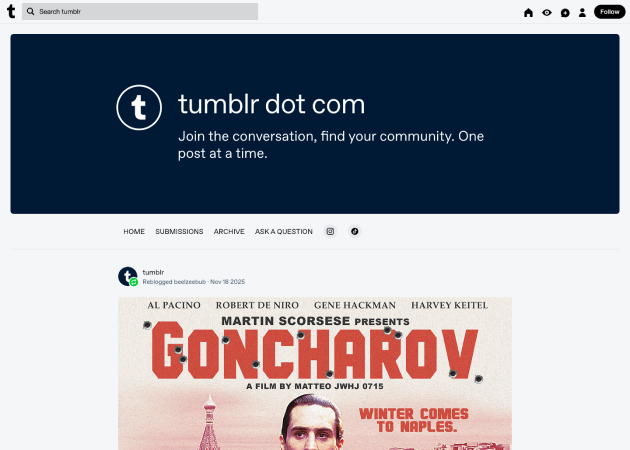
Task: Open the round TikTok icon link
Action: point(354,231)
